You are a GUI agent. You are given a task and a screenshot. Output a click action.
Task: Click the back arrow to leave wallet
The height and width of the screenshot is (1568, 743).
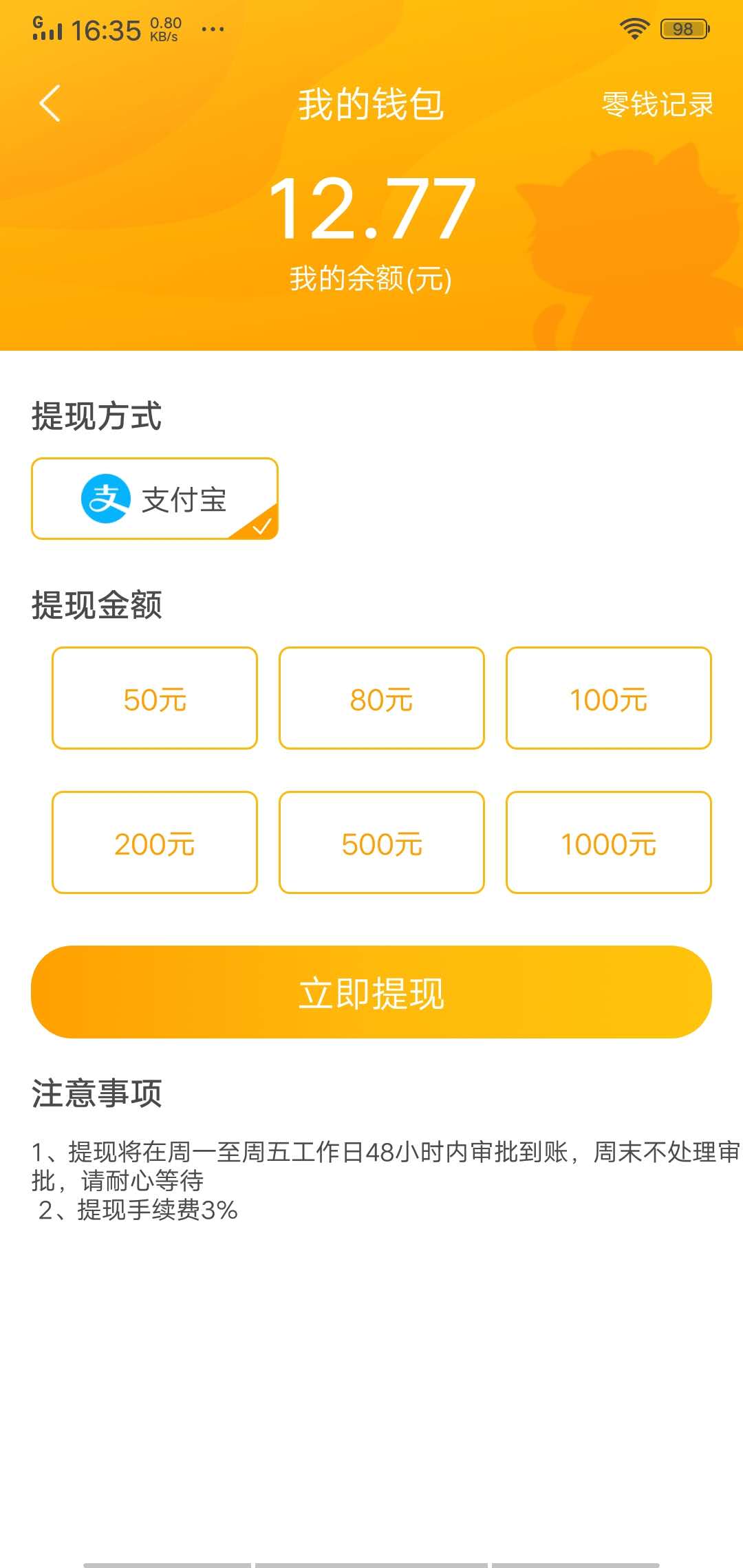(x=48, y=102)
